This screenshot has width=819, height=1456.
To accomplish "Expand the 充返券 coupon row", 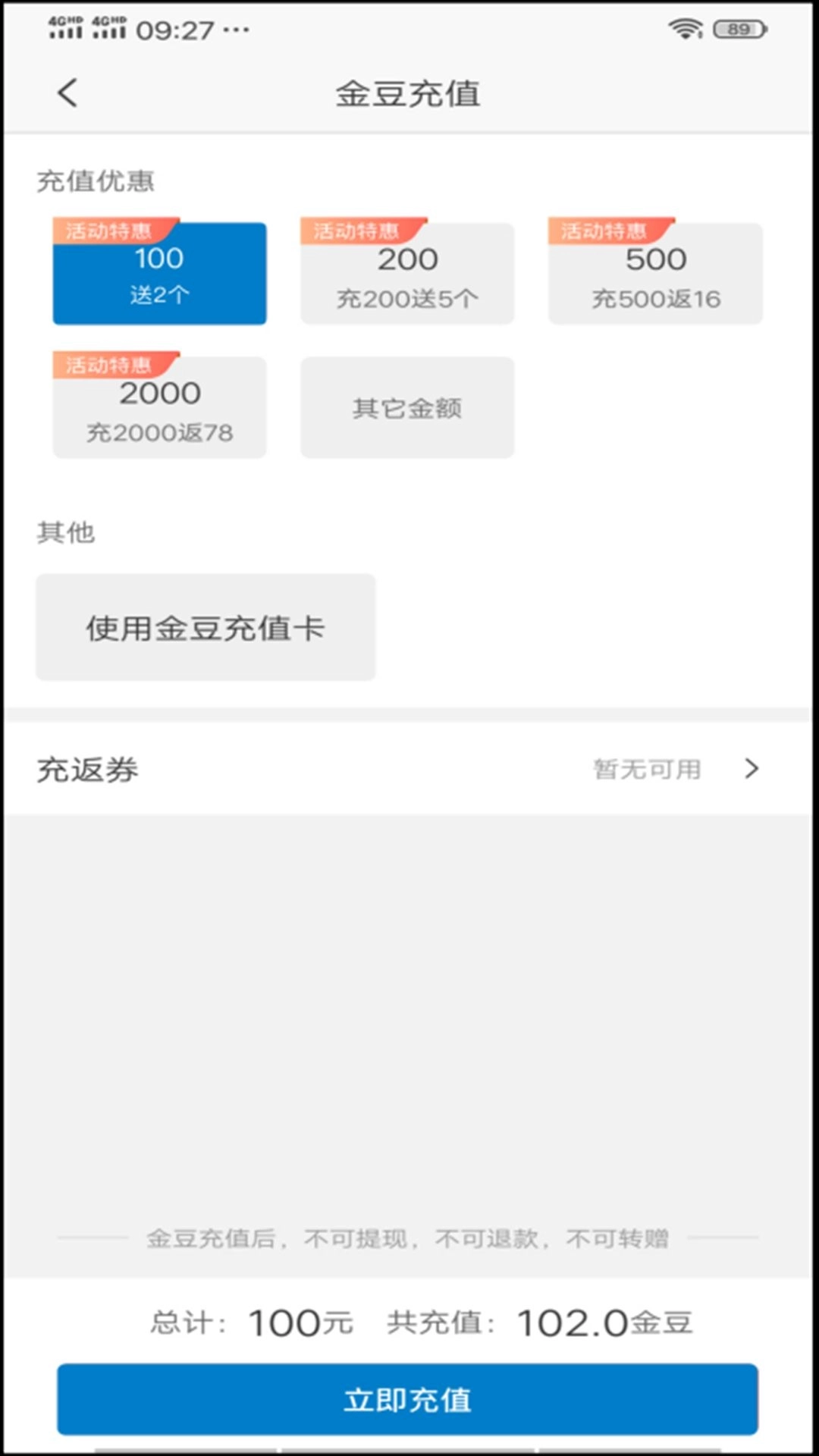I will (x=409, y=770).
